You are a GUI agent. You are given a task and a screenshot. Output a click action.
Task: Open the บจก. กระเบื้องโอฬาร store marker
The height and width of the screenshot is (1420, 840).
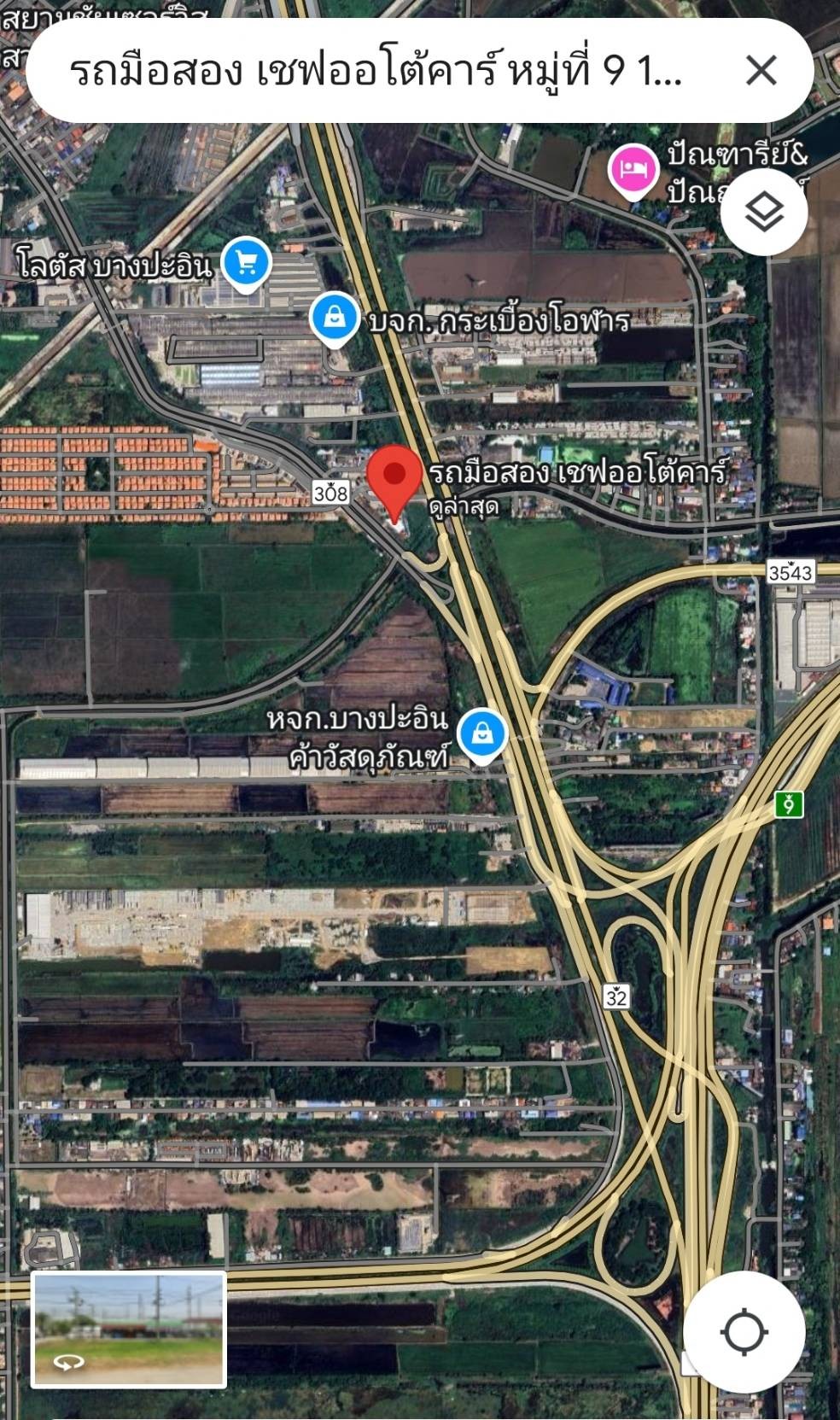click(335, 320)
